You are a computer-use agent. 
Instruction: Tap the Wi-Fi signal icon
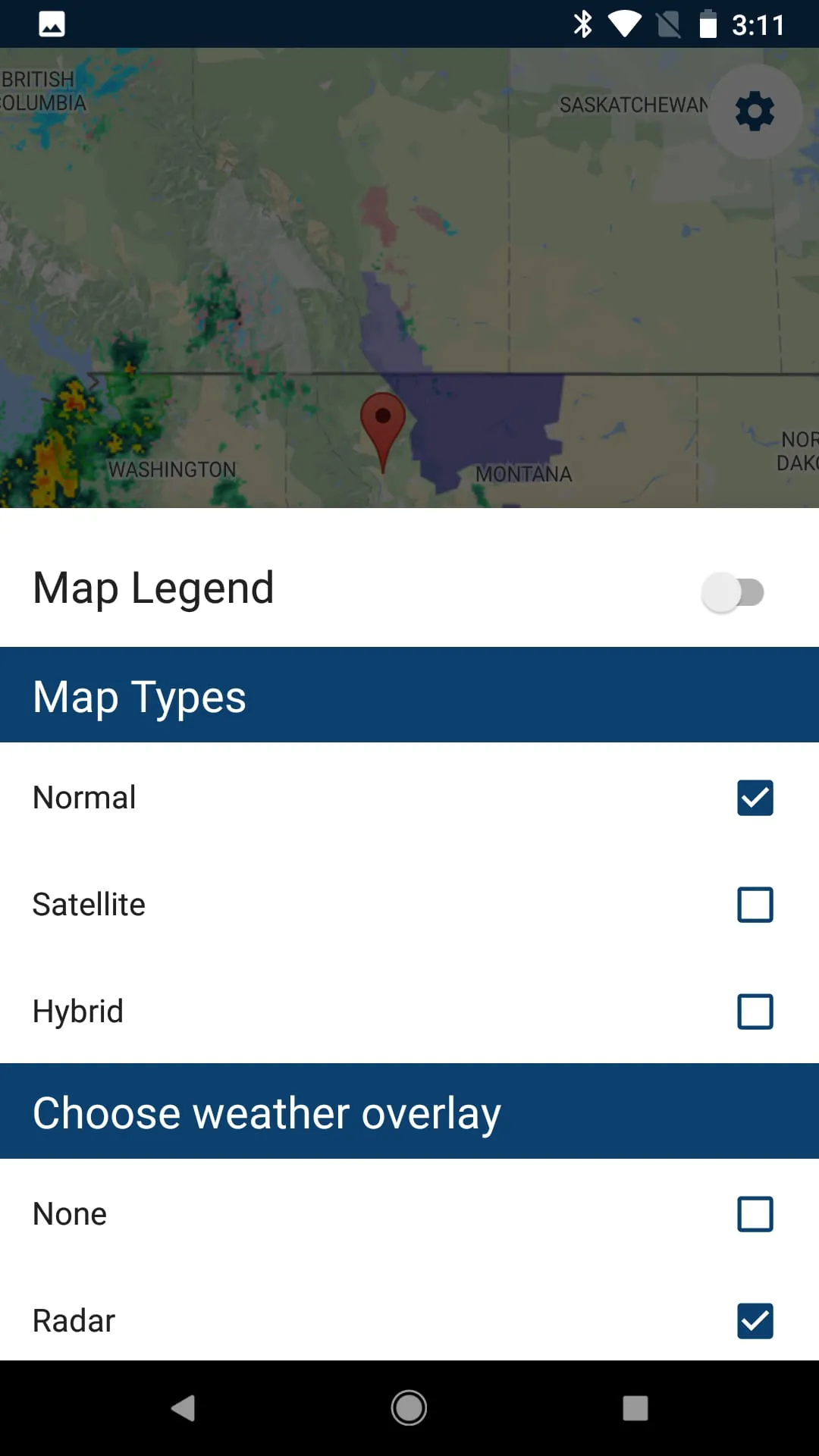pyautogui.click(x=625, y=24)
